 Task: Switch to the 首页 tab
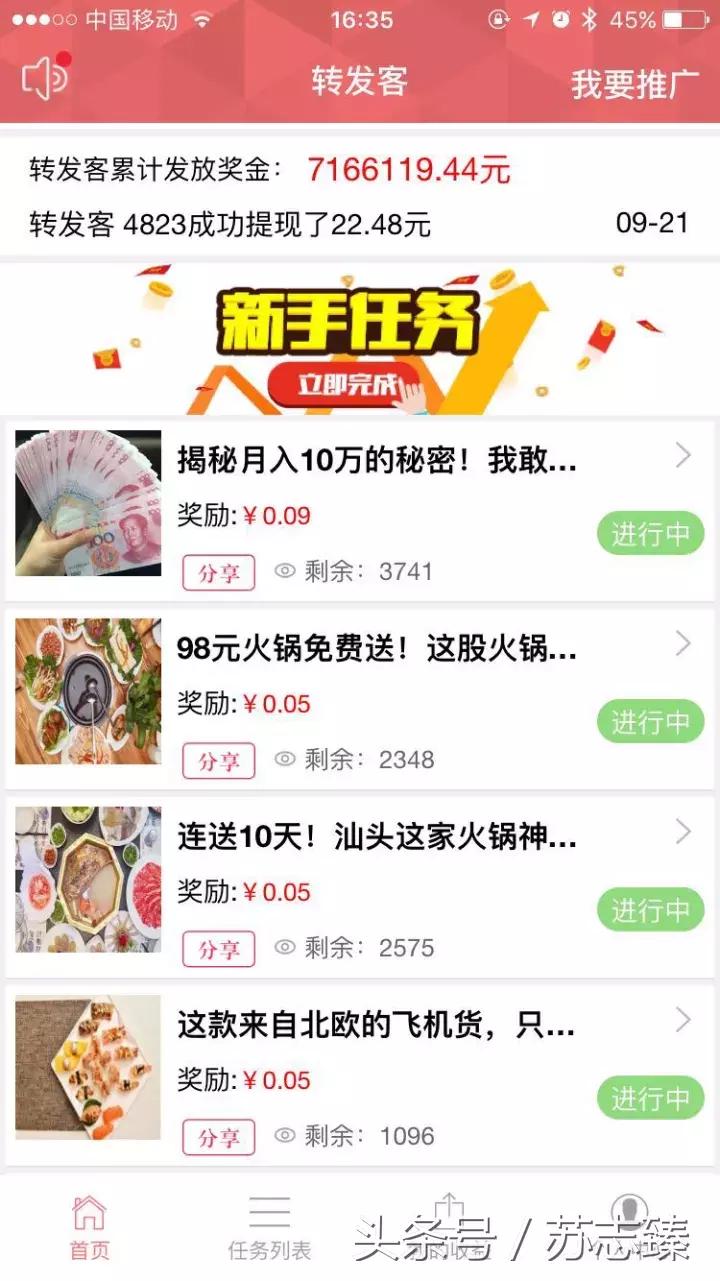tap(90, 1230)
